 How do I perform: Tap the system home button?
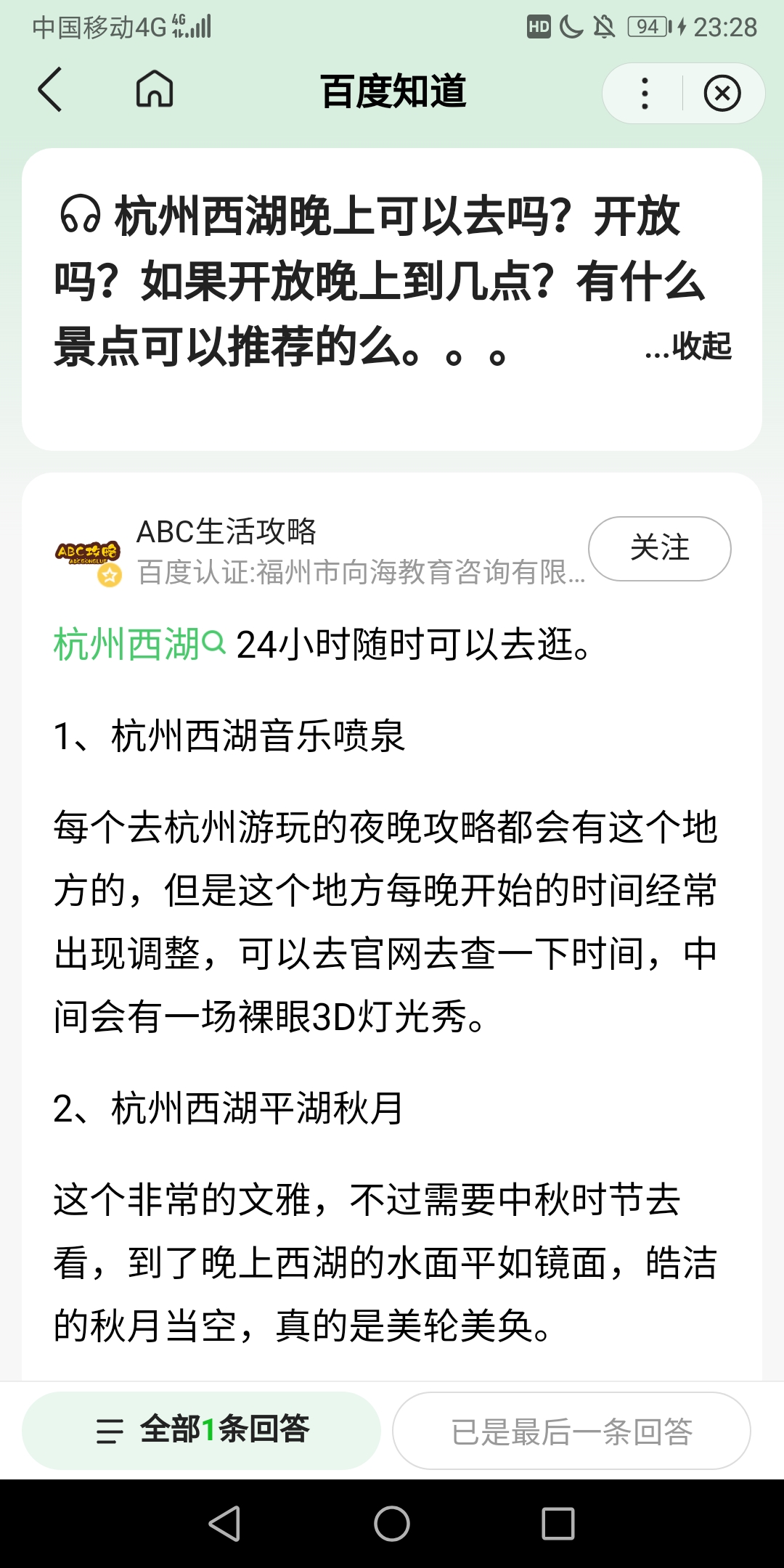pos(392,1523)
